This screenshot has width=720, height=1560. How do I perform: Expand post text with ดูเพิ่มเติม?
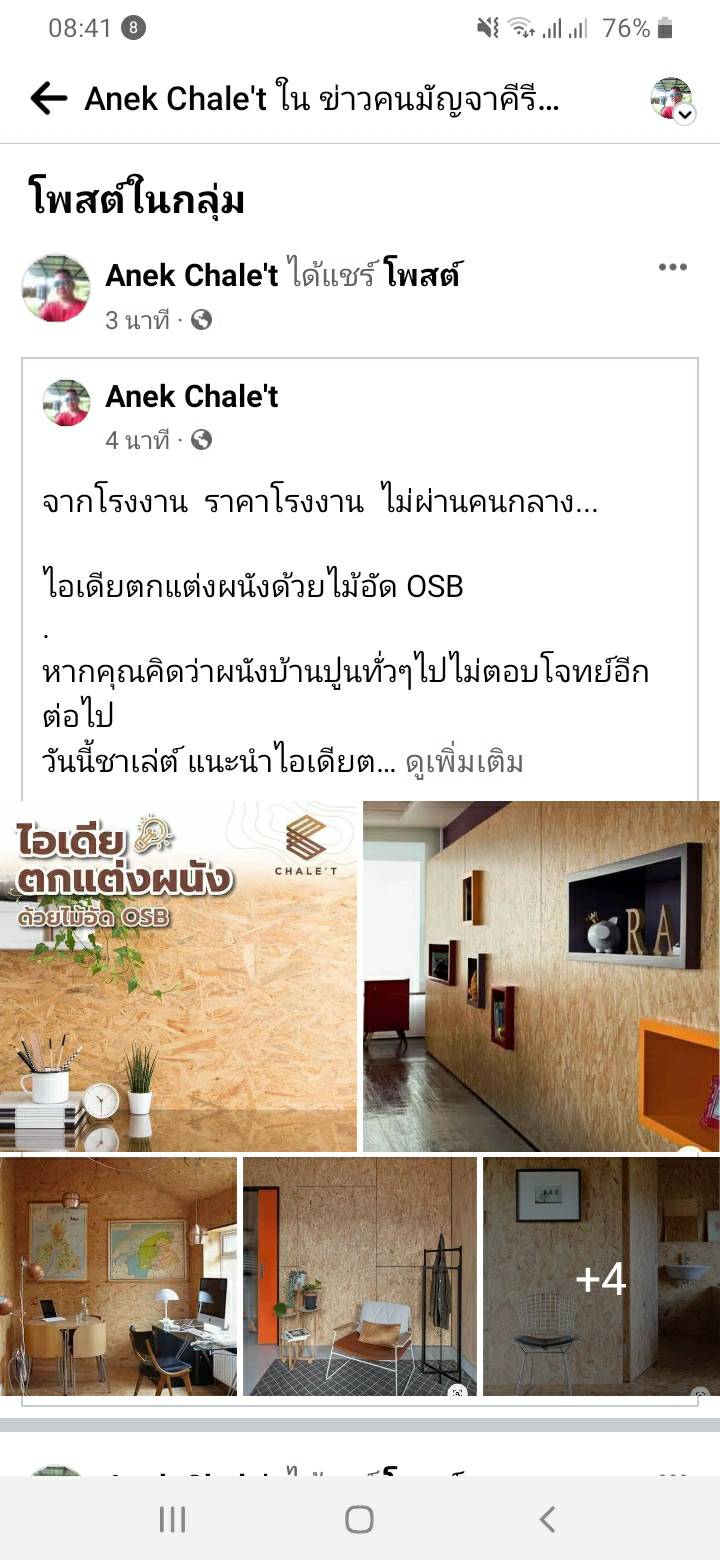coord(464,763)
